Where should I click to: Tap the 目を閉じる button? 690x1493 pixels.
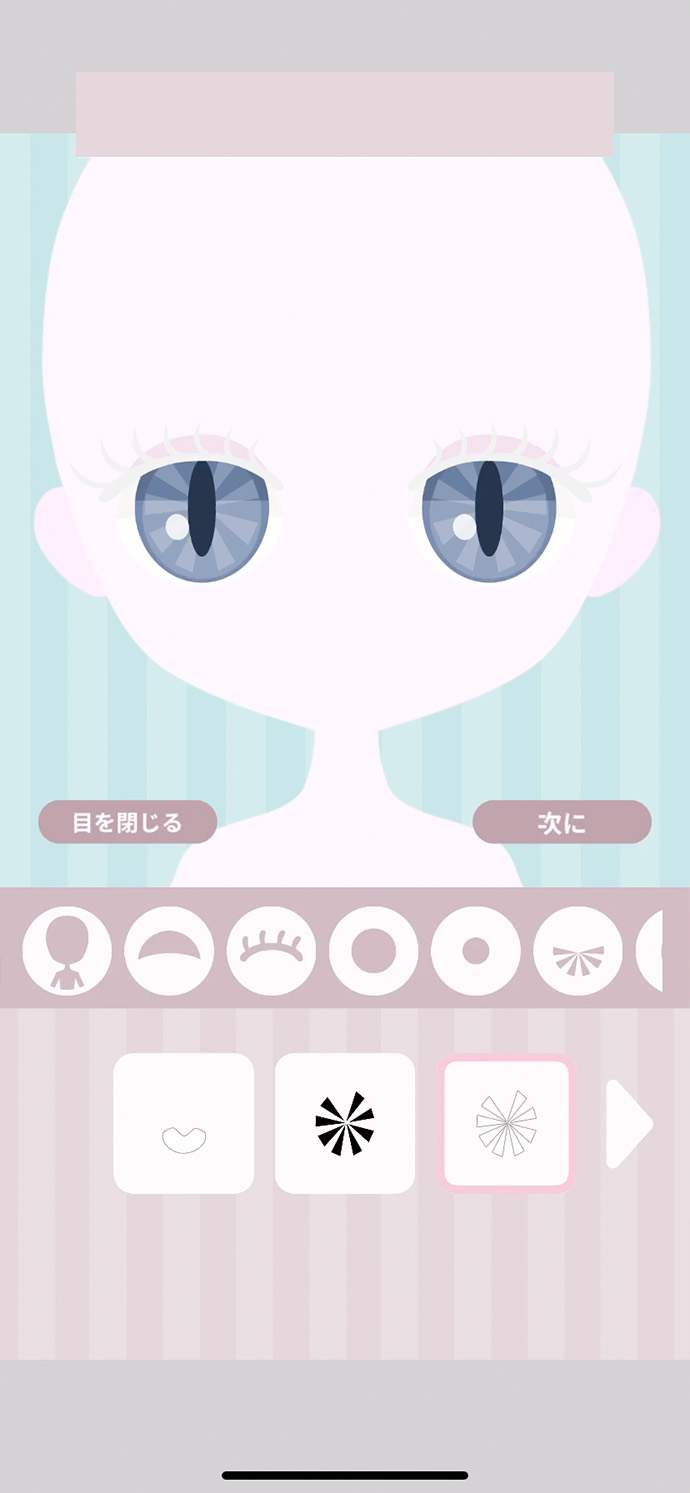click(127, 822)
